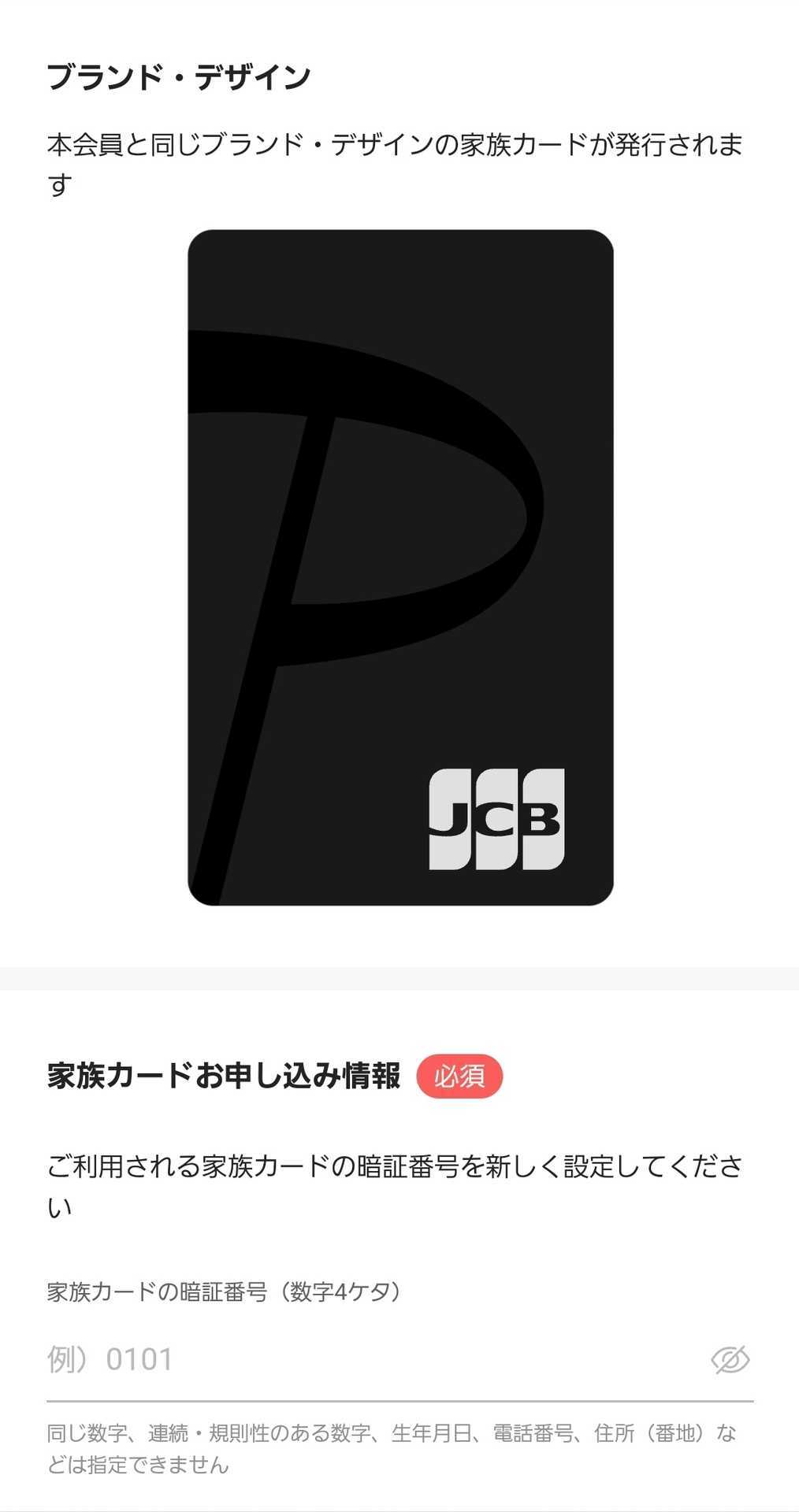Toggle PIN visibility with the eye icon
This screenshot has width=799, height=1512.
pos(730,1360)
